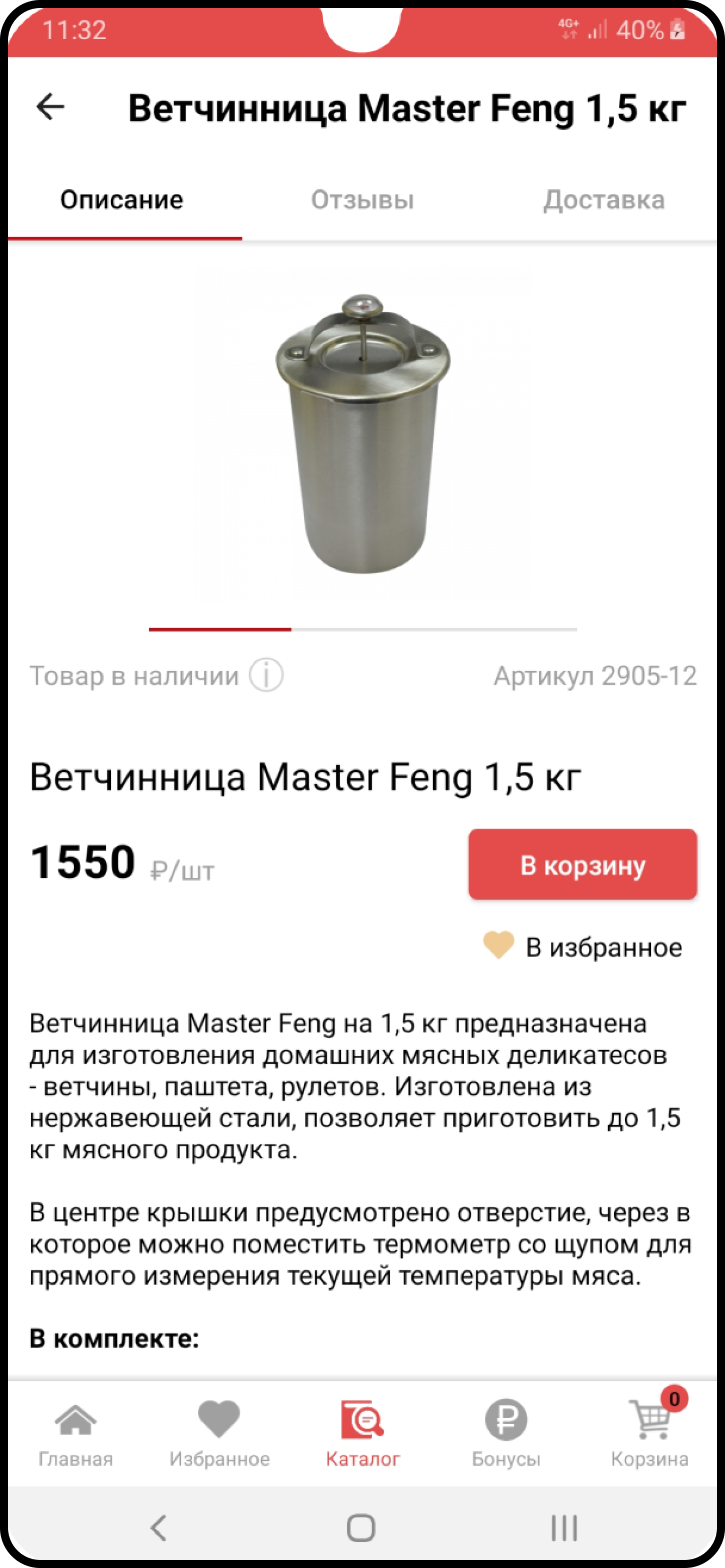Open the Бонусы tab
The height and width of the screenshot is (1568, 725).
click(505, 1434)
